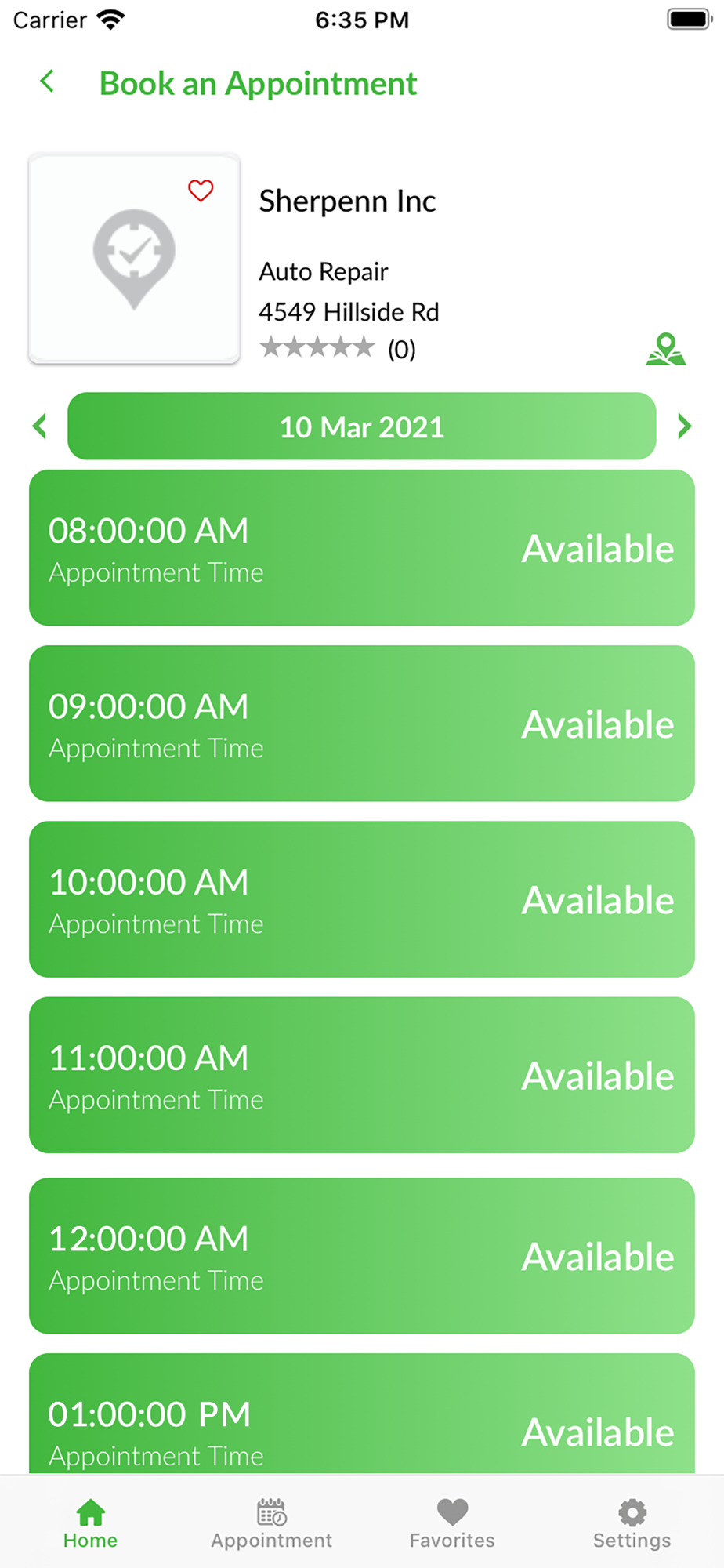This screenshot has height=1568, width=724.
Task: Select the 12:00:00 AM appointment slot
Action: tap(362, 1256)
